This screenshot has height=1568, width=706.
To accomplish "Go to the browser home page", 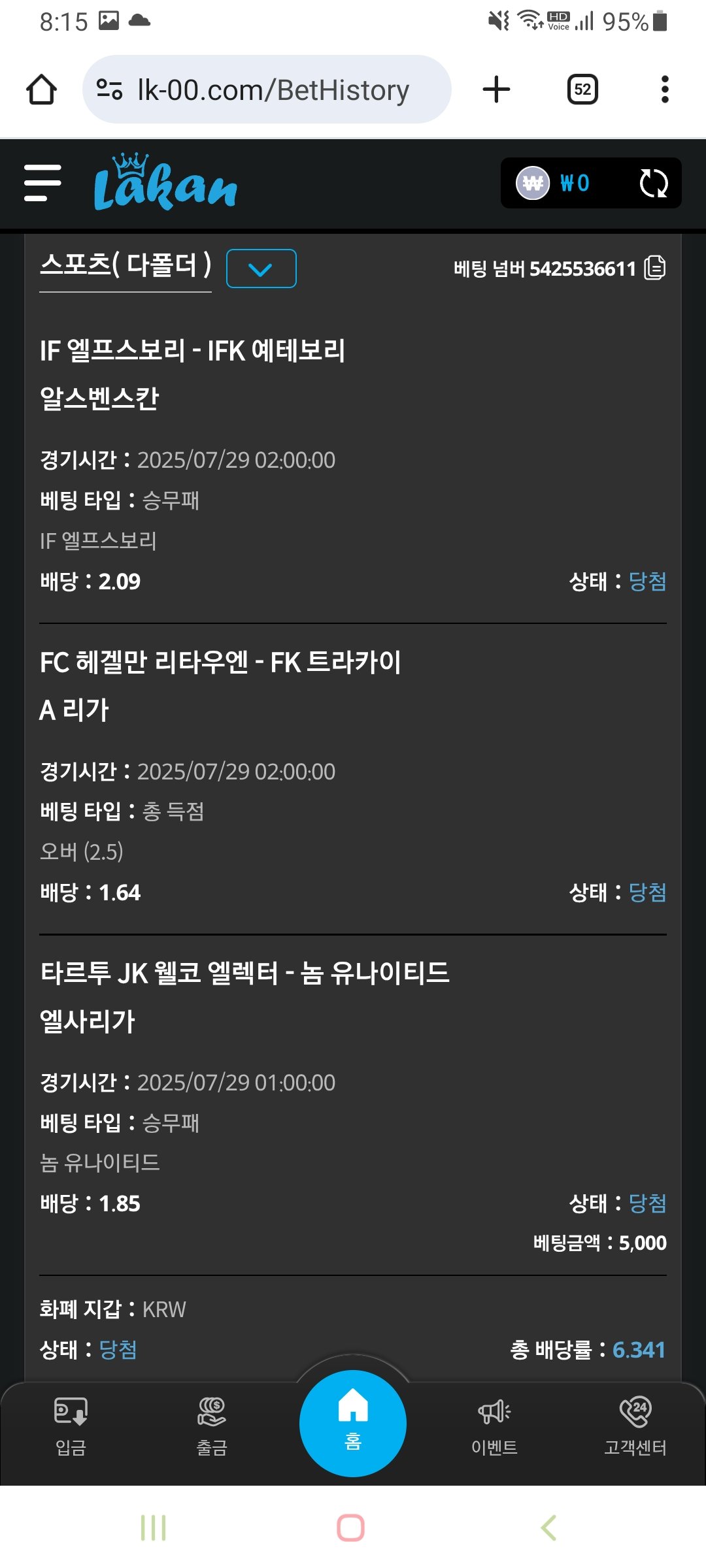I will pyautogui.click(x=41, y=90).
